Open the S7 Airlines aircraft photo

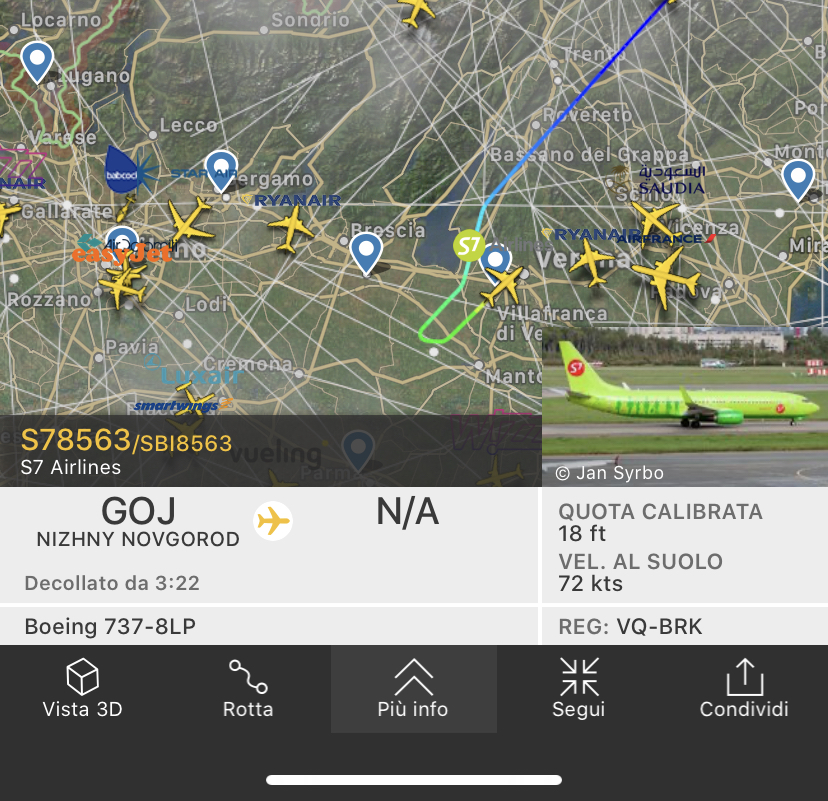coord(685,405)
